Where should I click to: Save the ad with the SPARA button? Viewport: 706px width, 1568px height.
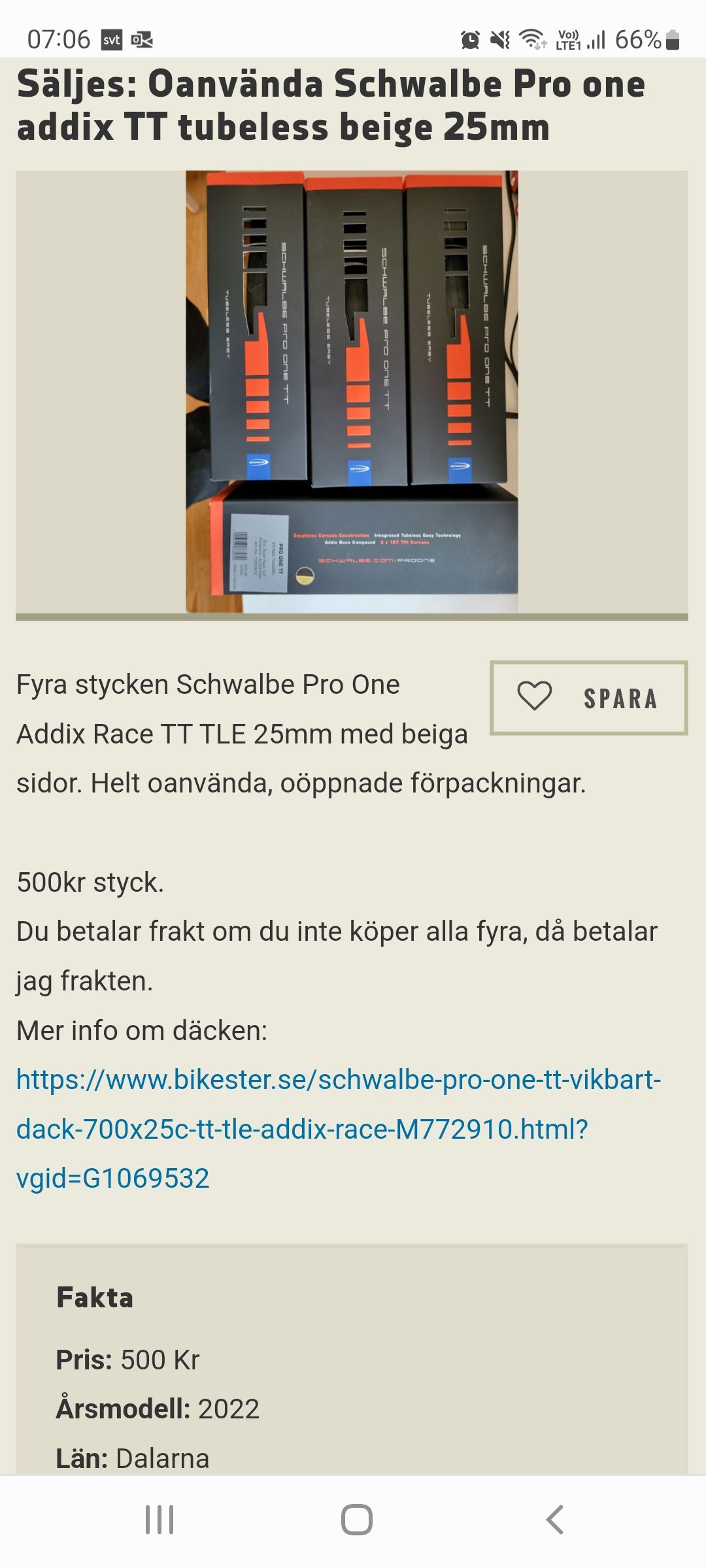pyautogui.click(x=588, y=698)
